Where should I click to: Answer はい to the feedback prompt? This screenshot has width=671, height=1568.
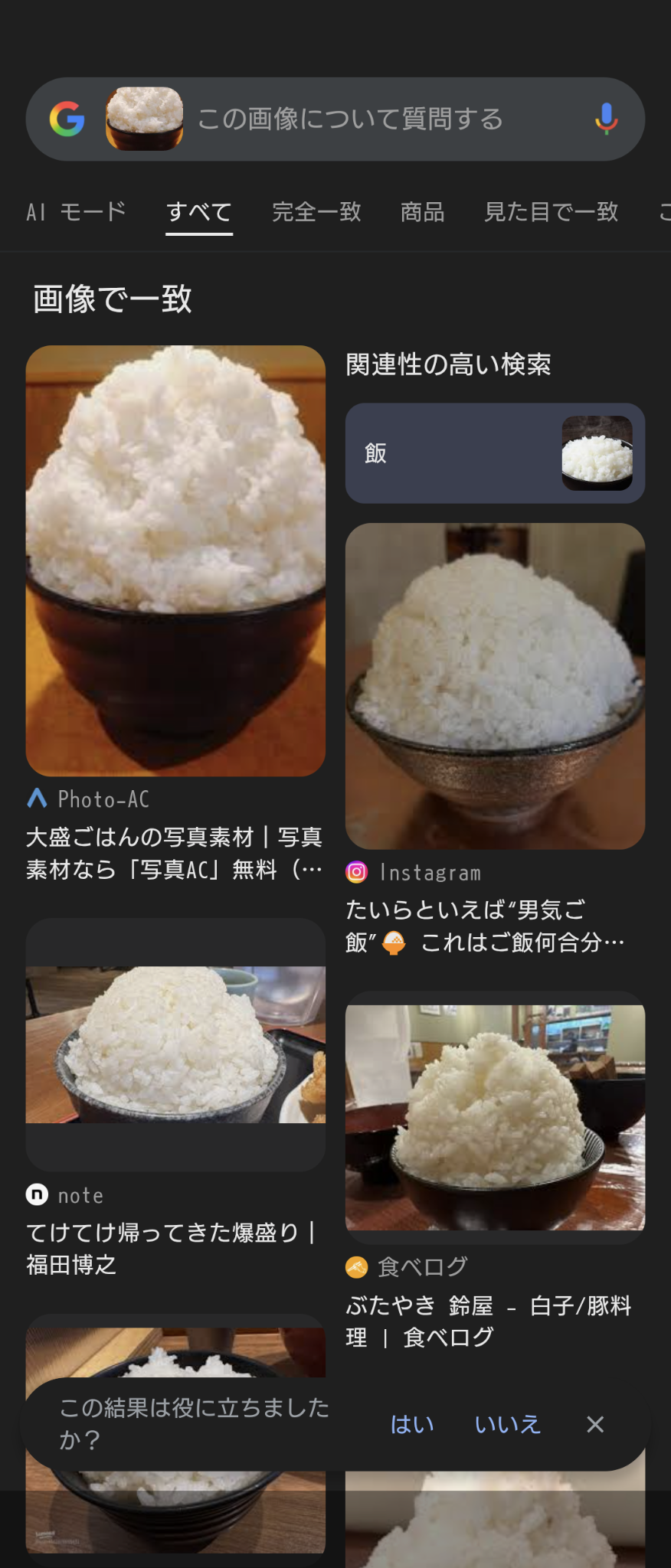412,1424
